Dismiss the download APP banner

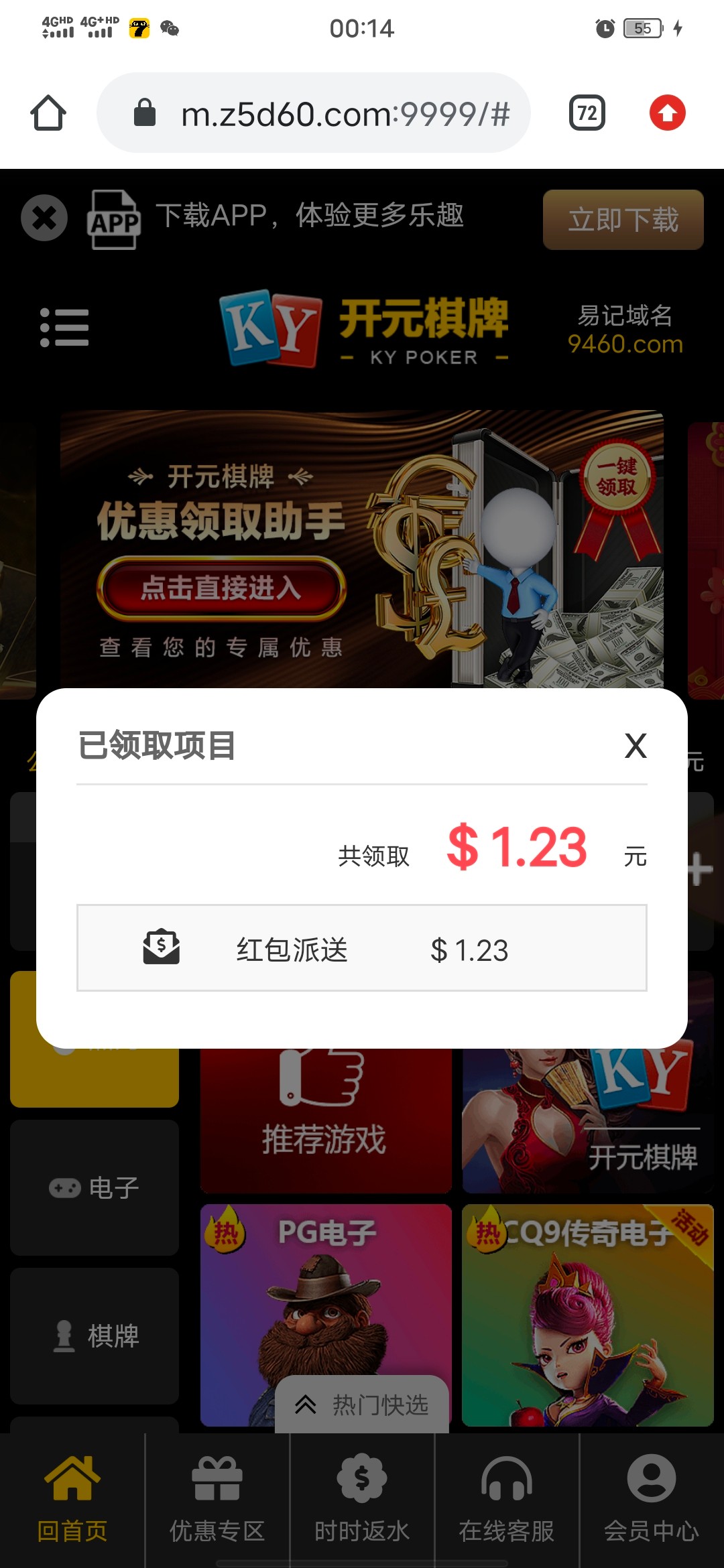[44, 218]
